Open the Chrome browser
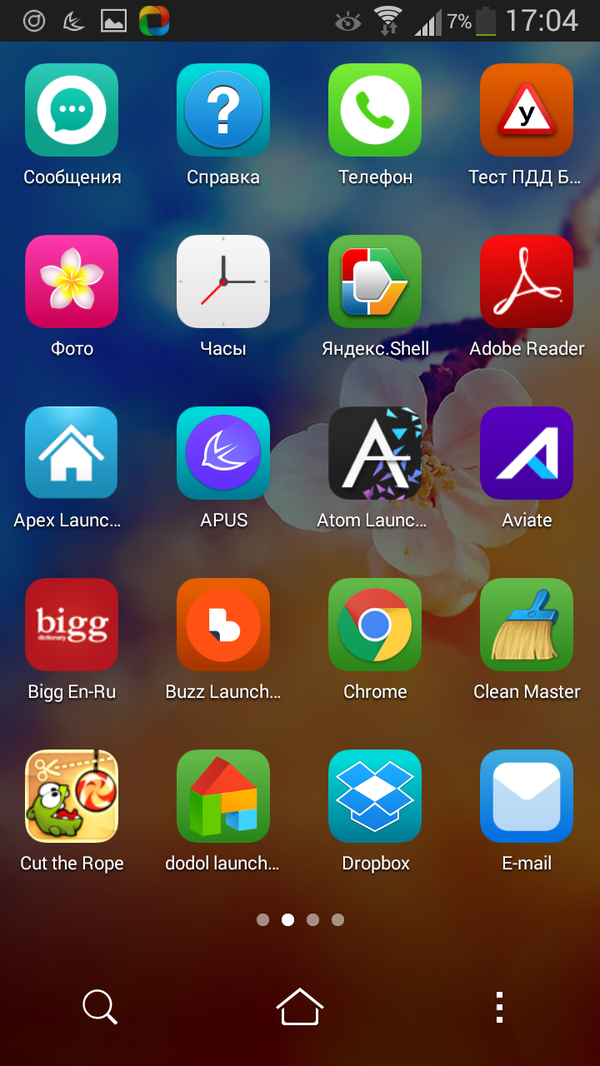Screen dimensions: 600x1066 click(x=375, y=625)
